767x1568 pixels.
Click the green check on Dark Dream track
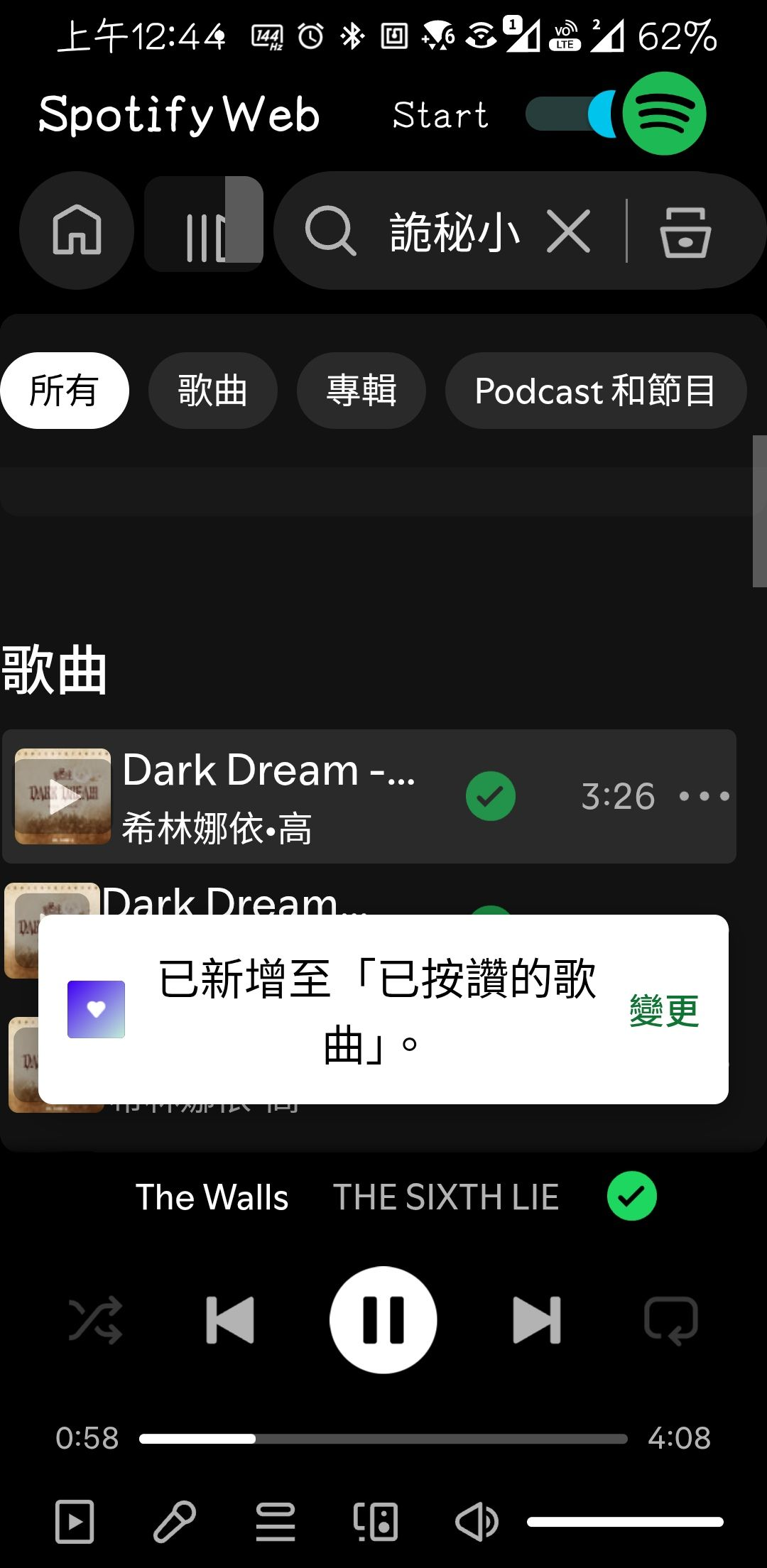[x=491, y=796]
